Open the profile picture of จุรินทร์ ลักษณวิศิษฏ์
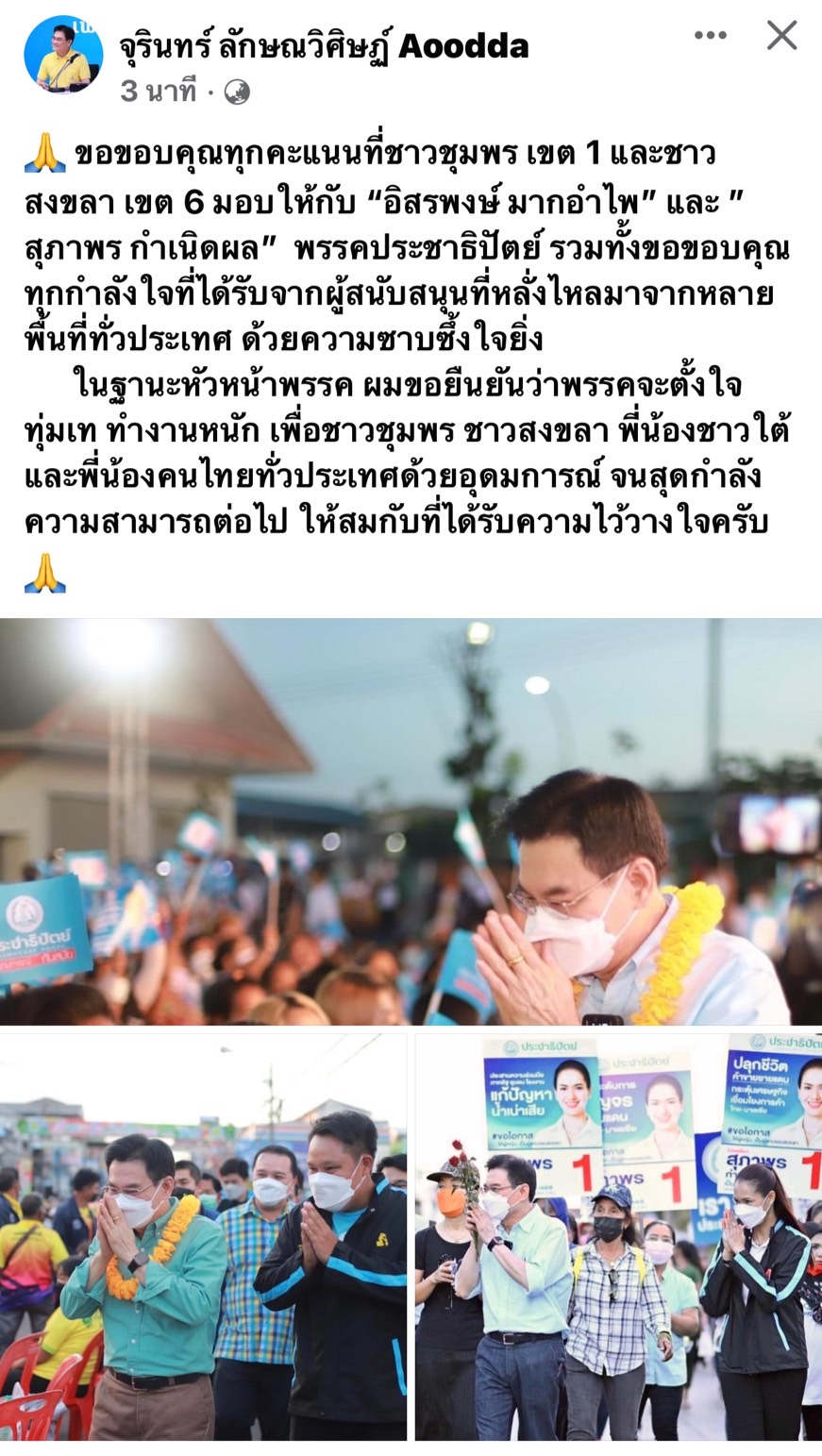The image size is (822, 1456). (62, 55)
